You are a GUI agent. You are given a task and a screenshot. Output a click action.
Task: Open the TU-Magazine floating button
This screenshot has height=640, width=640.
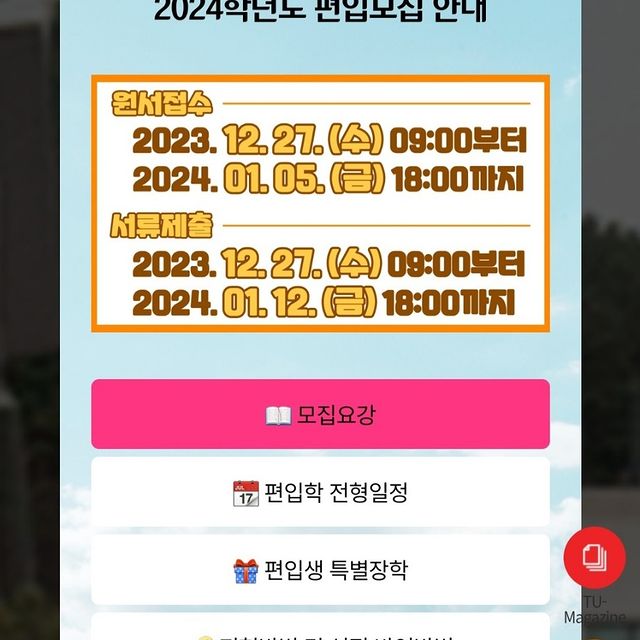click(x=594, y=558)
